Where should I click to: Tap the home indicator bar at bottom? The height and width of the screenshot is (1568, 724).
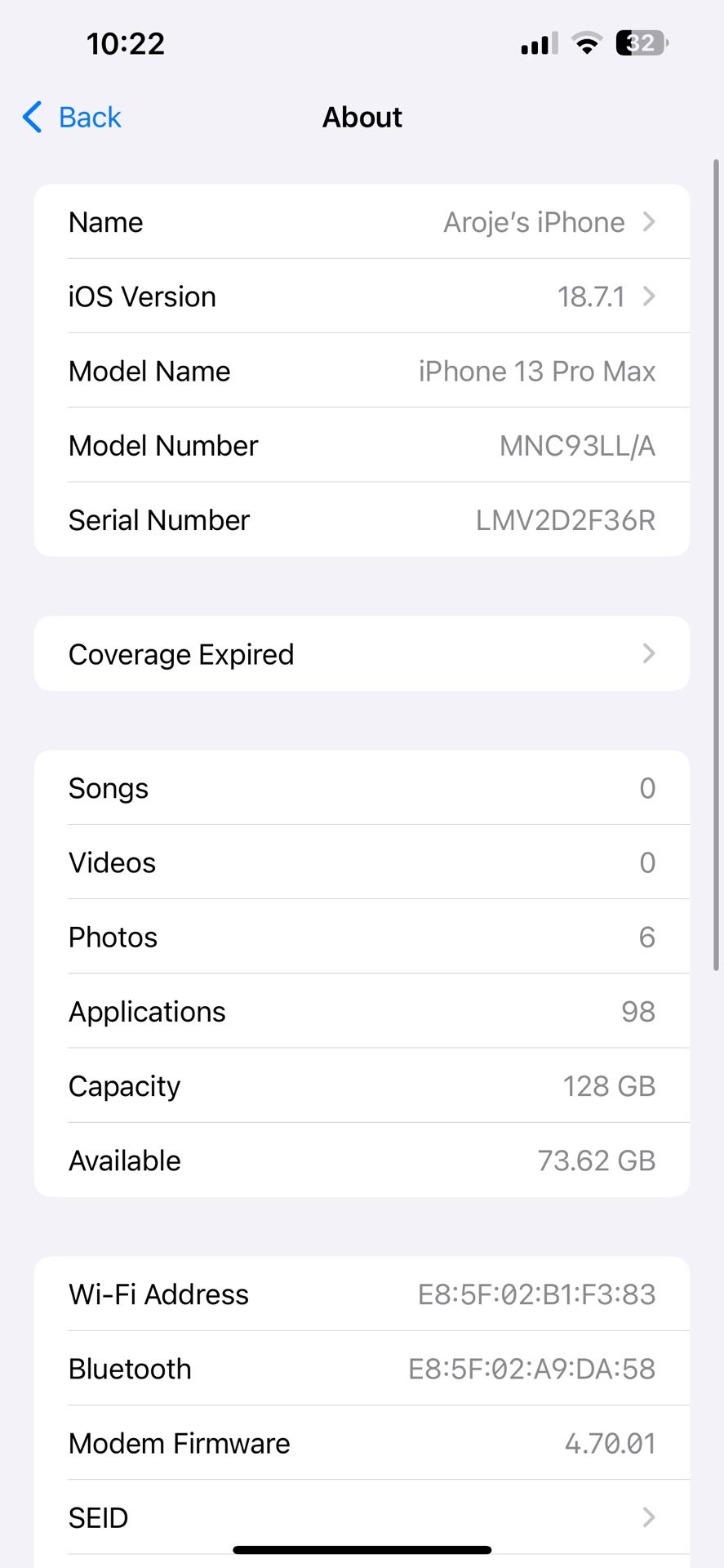click(362, 1548)
